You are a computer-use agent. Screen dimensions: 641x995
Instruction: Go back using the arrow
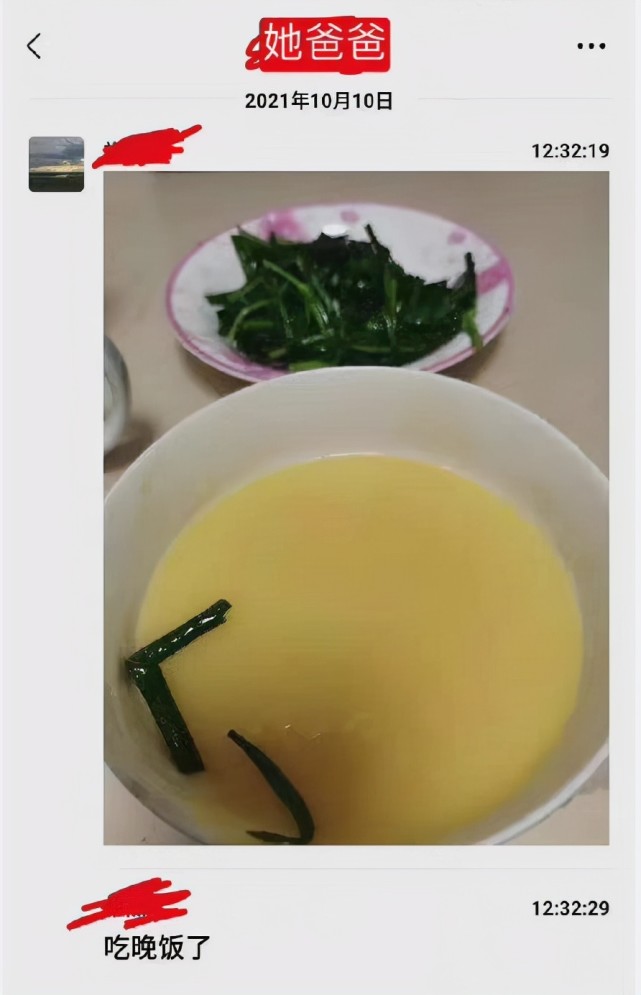coord(34,46)
